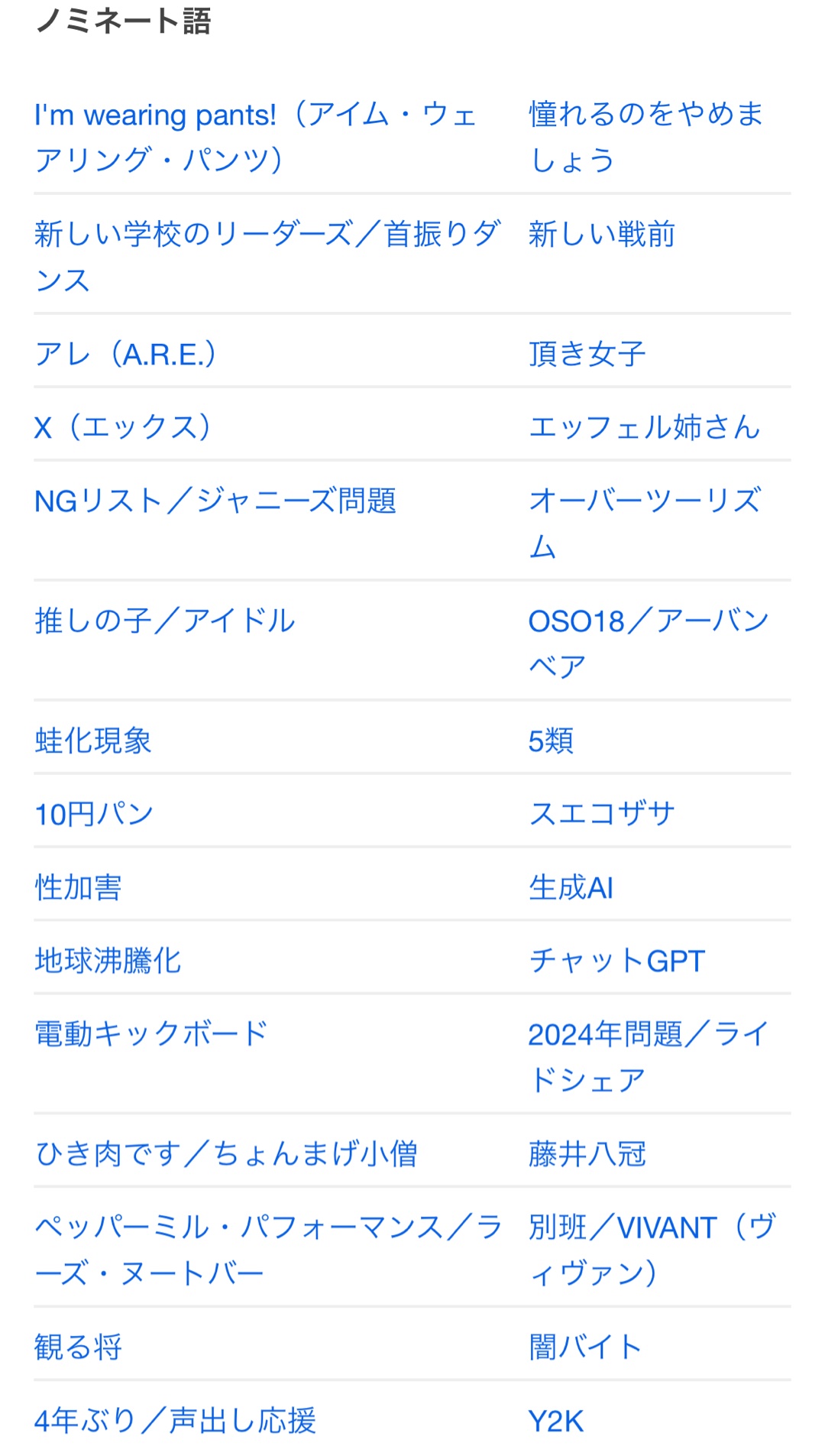
Task: Tap the 闇バイト link
Action: point(585,1347)
